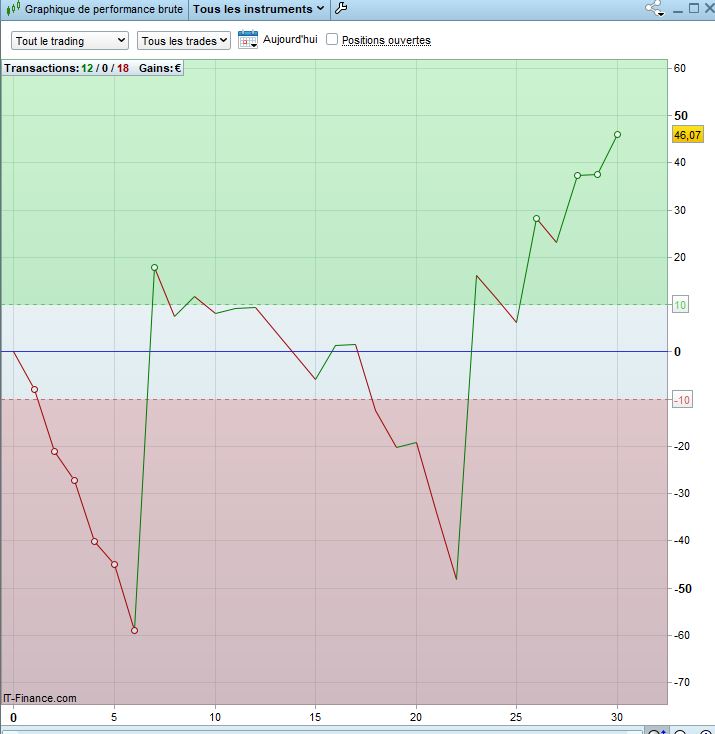Viewport: 715px width, 734px height.
Task: Open the Tous les instruments dropdown
Action: [x=259, y=9]
